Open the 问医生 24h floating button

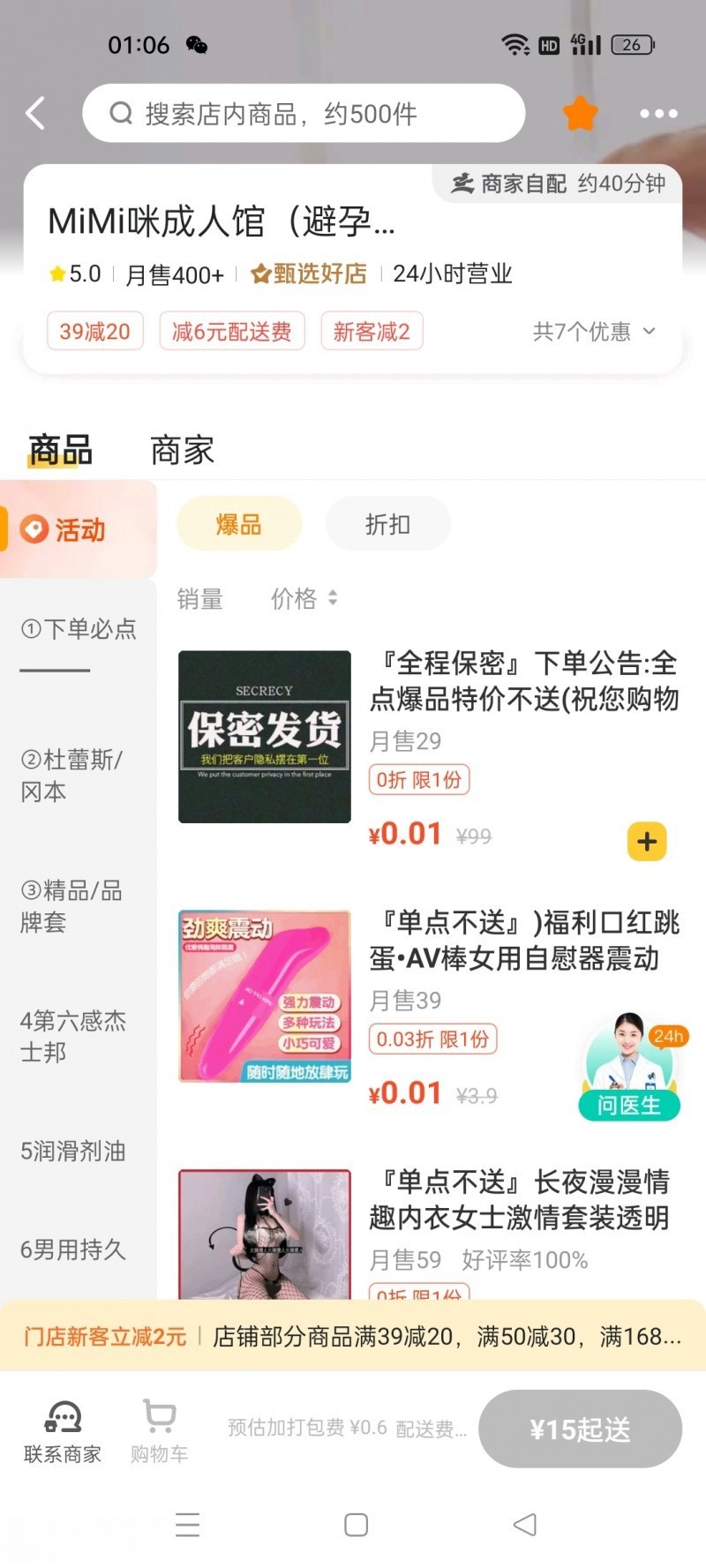pos(629,1069)
